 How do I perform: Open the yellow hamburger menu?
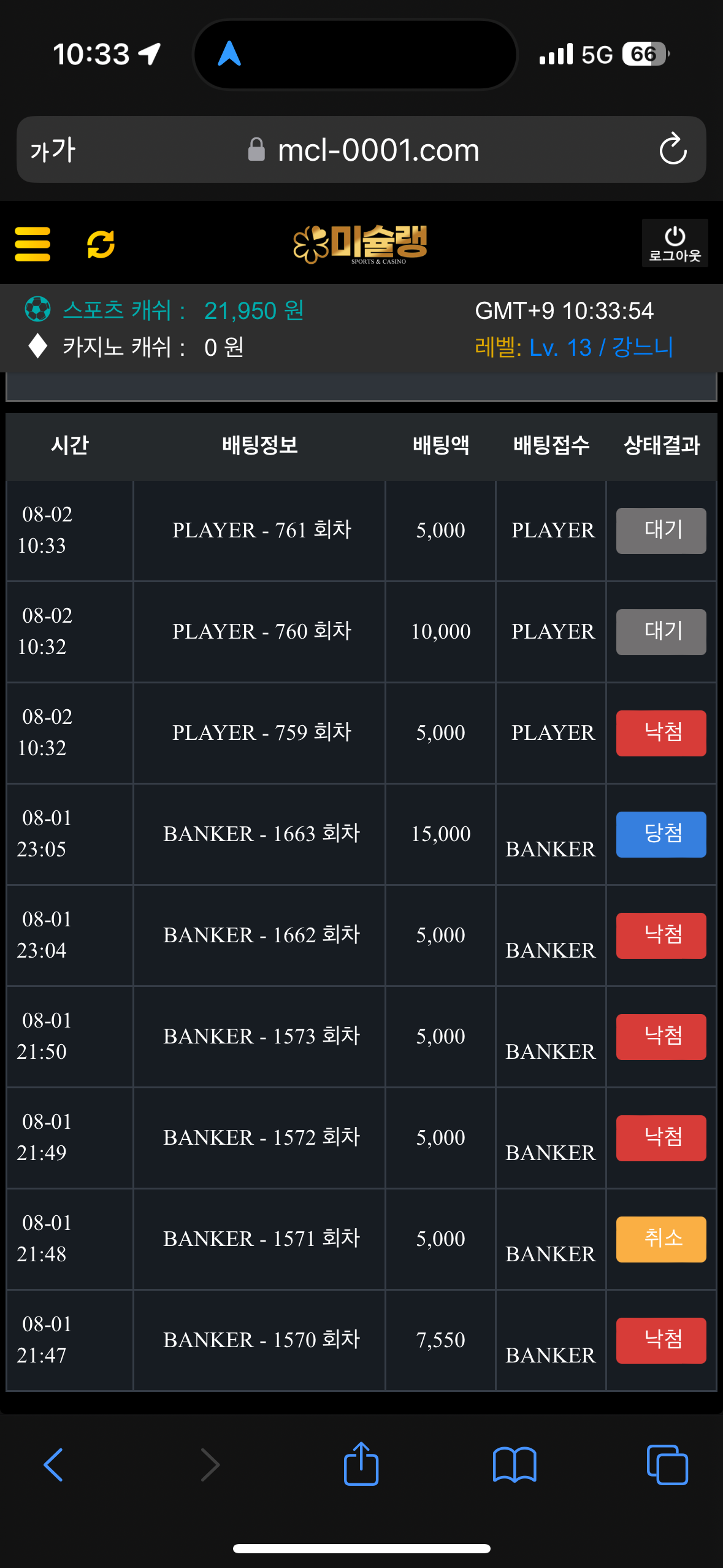coord(33,244)
